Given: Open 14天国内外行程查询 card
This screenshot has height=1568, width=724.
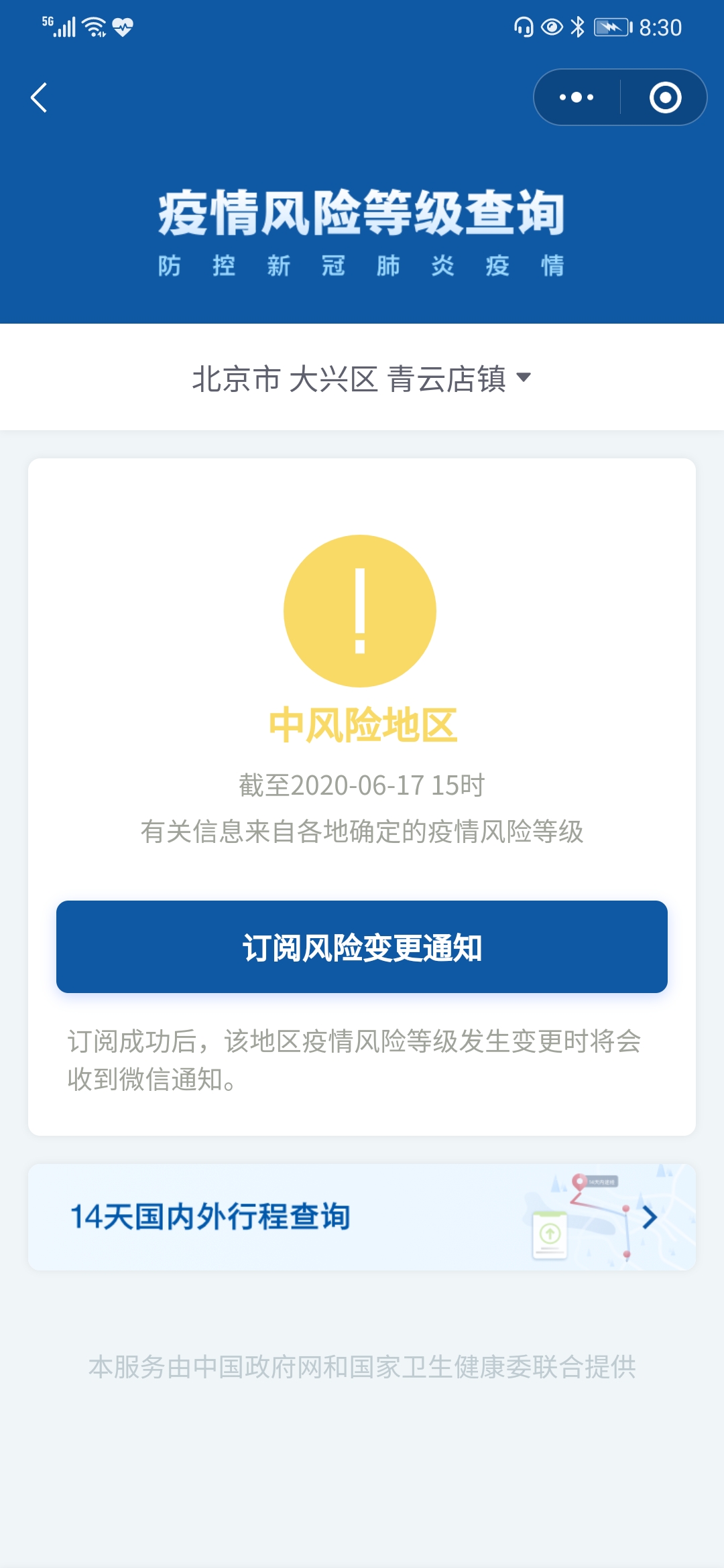Looking at the screenshot, I should [362, 1217].
